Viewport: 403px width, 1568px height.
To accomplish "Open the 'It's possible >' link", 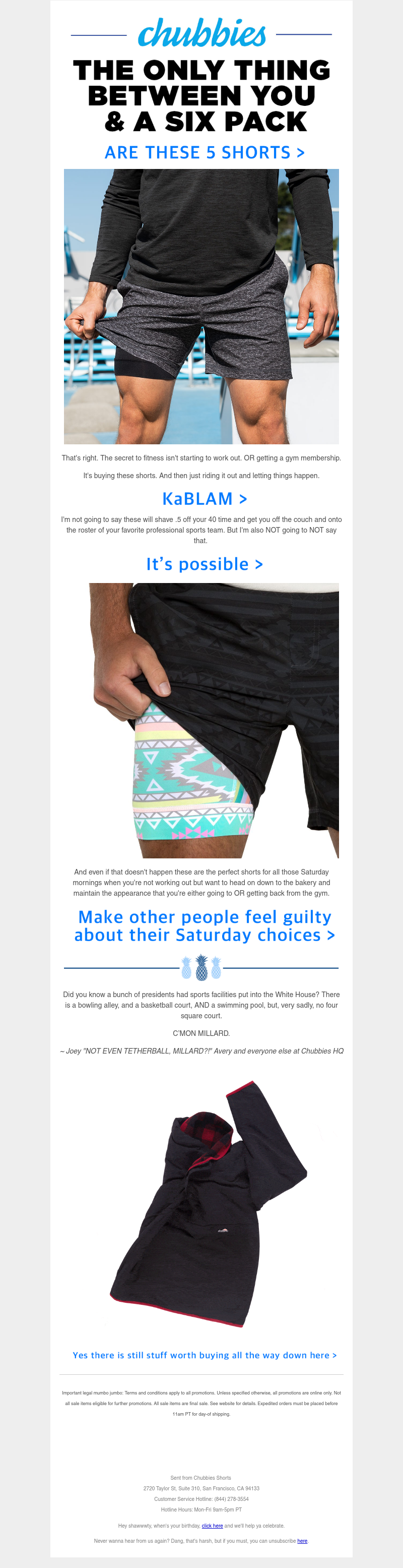I will click(x=204, y=564).
